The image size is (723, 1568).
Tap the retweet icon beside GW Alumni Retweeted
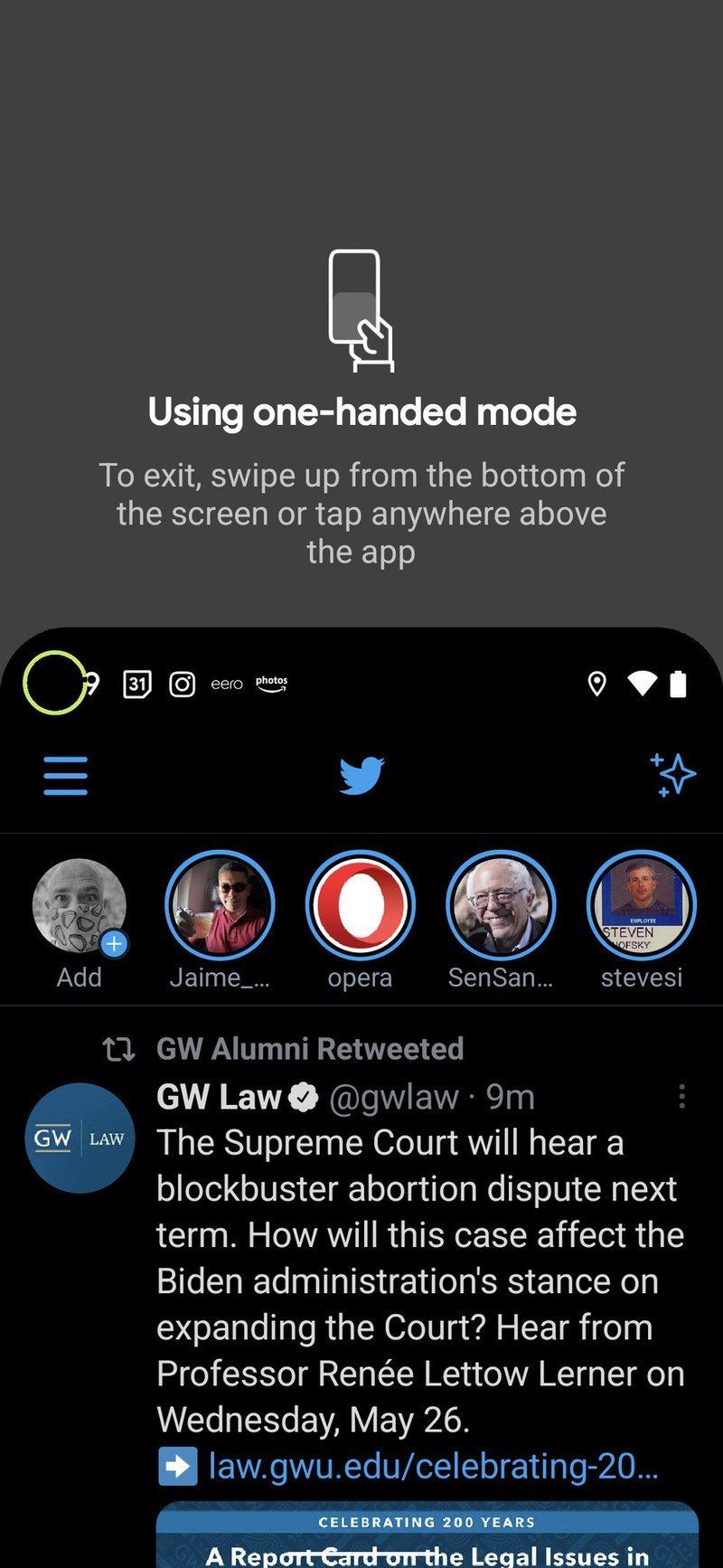click(x=117, y=1049)
